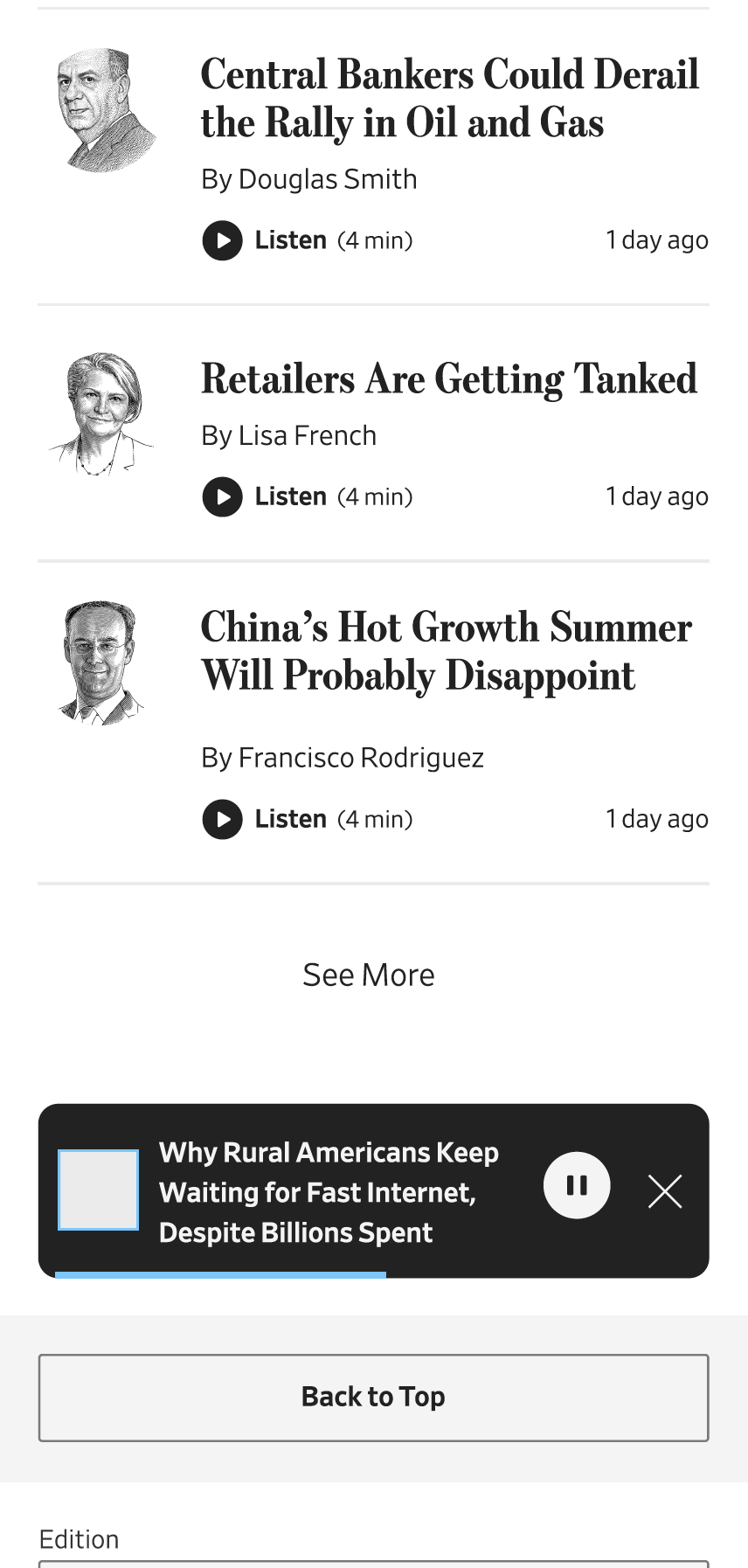The height and width of the screenshot is (1568, 748).
Task: Listen to Douglas Smith's oil and gas article
Action: coord(223,240)
